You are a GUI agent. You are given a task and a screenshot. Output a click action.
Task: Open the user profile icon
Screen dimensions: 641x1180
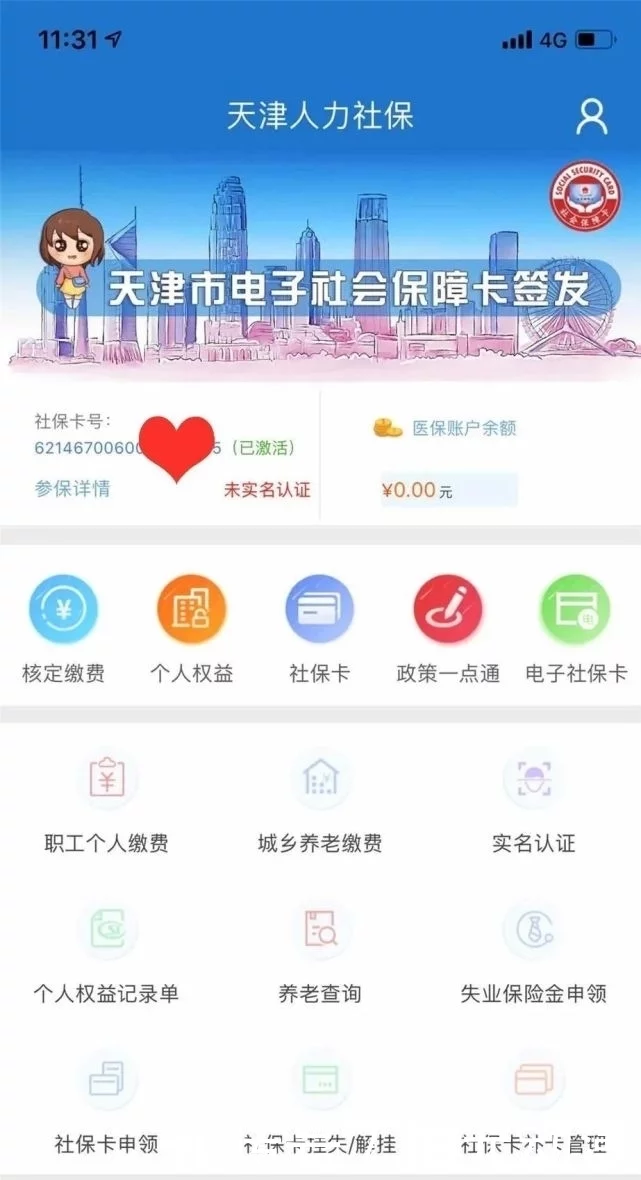point(592,117)
